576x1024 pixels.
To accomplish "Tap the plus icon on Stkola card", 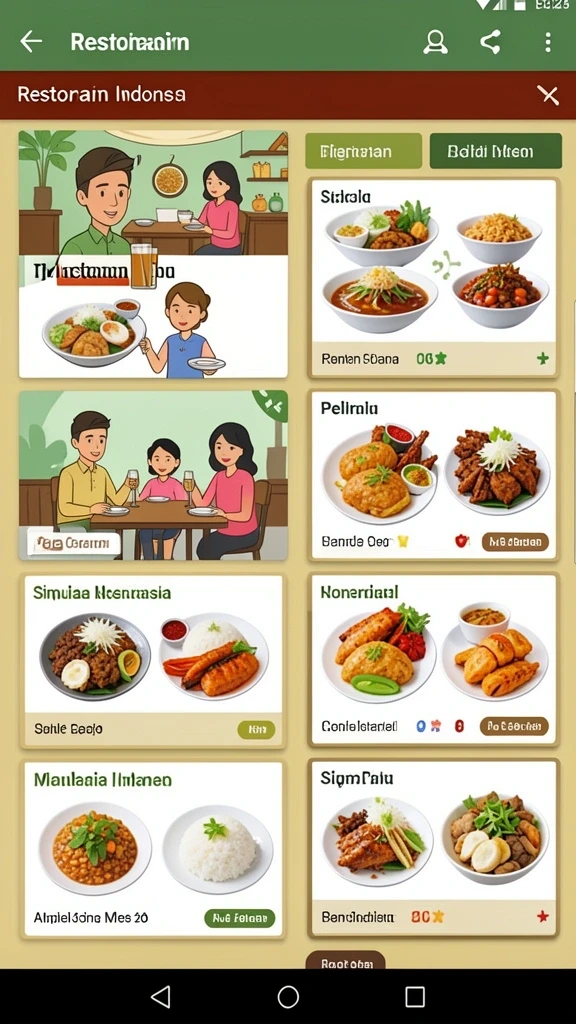I will 543,359.
